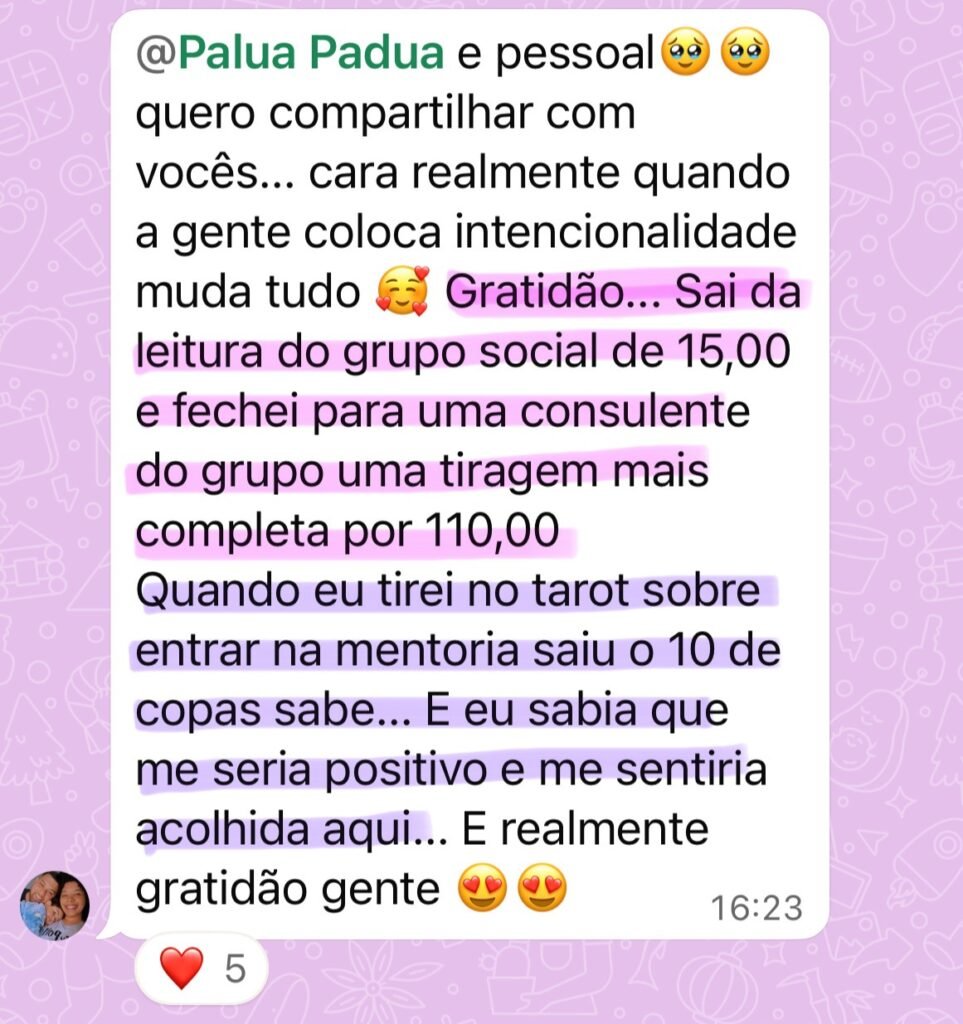The height and width of the screenshot is (1024, 963).
Task: View the heart reactions on the message
Action: point(201,969)
